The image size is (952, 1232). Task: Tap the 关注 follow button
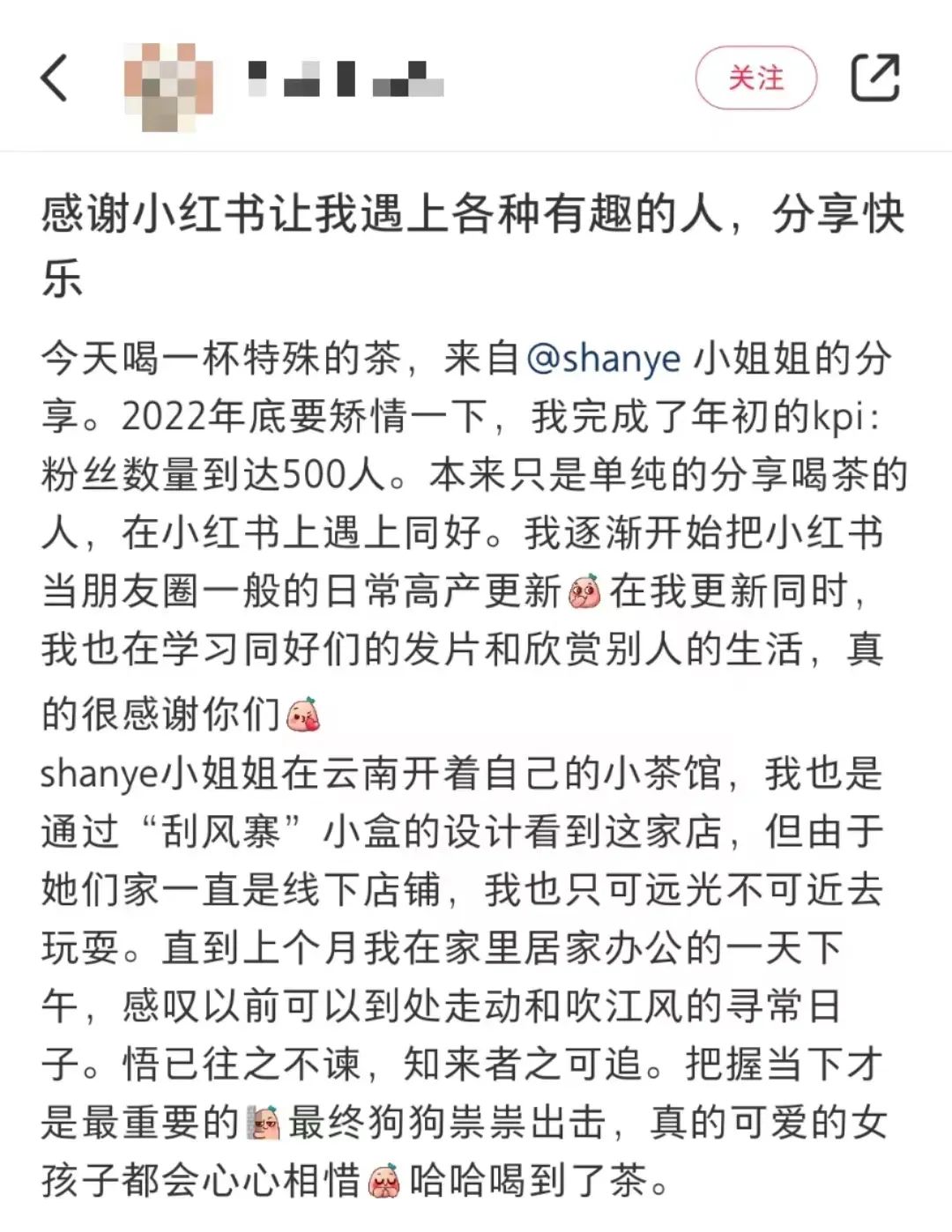(x=755, y=78)
